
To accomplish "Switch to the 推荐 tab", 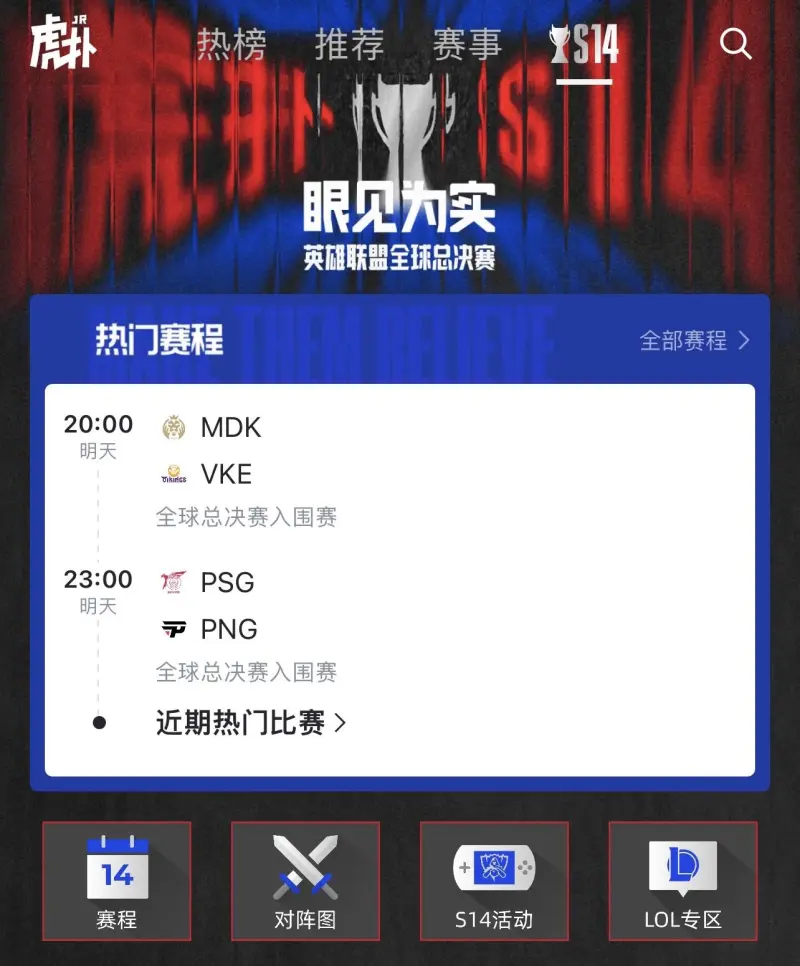I will (349, 45).
